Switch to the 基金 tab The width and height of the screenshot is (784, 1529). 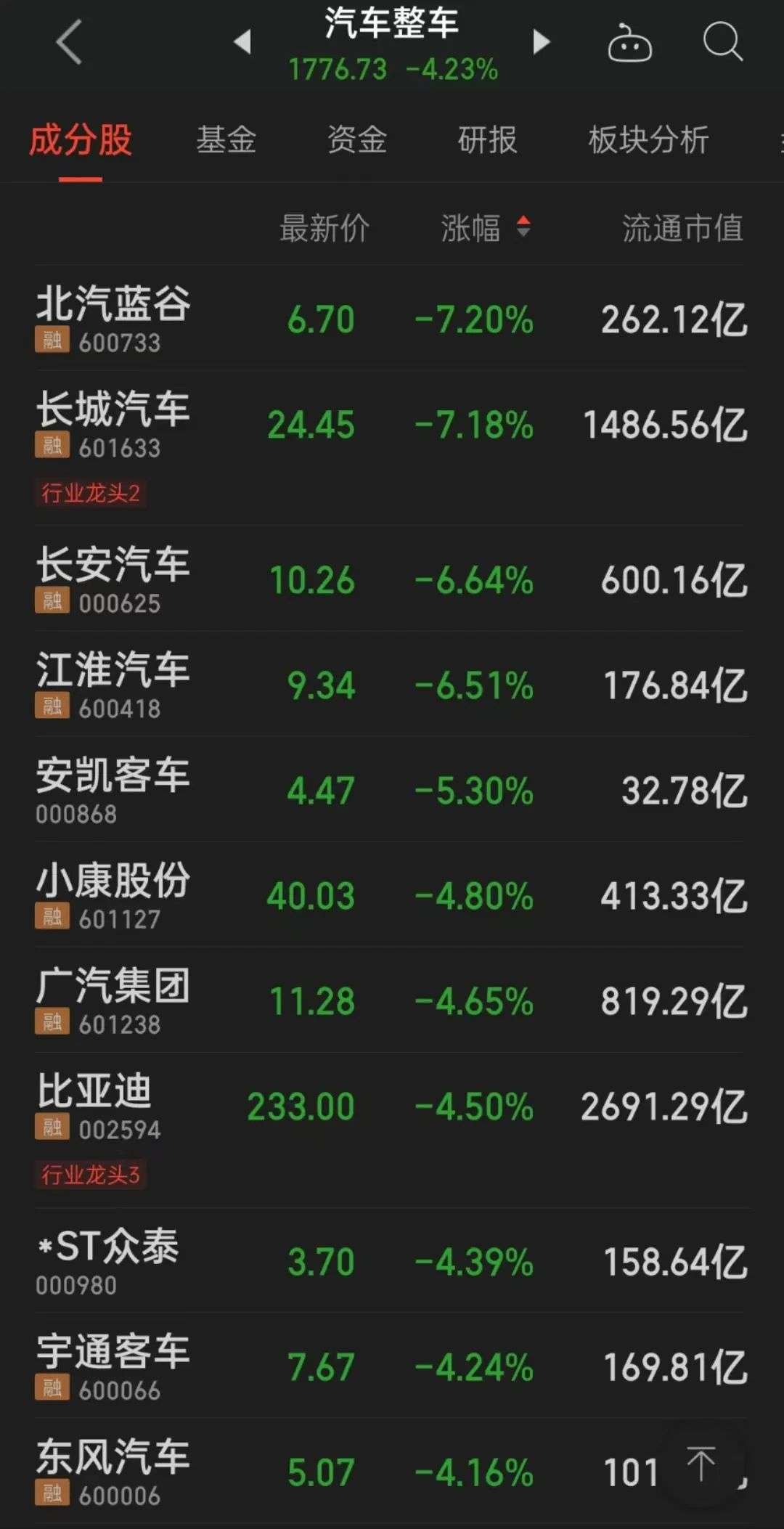(x=226, y=139)
